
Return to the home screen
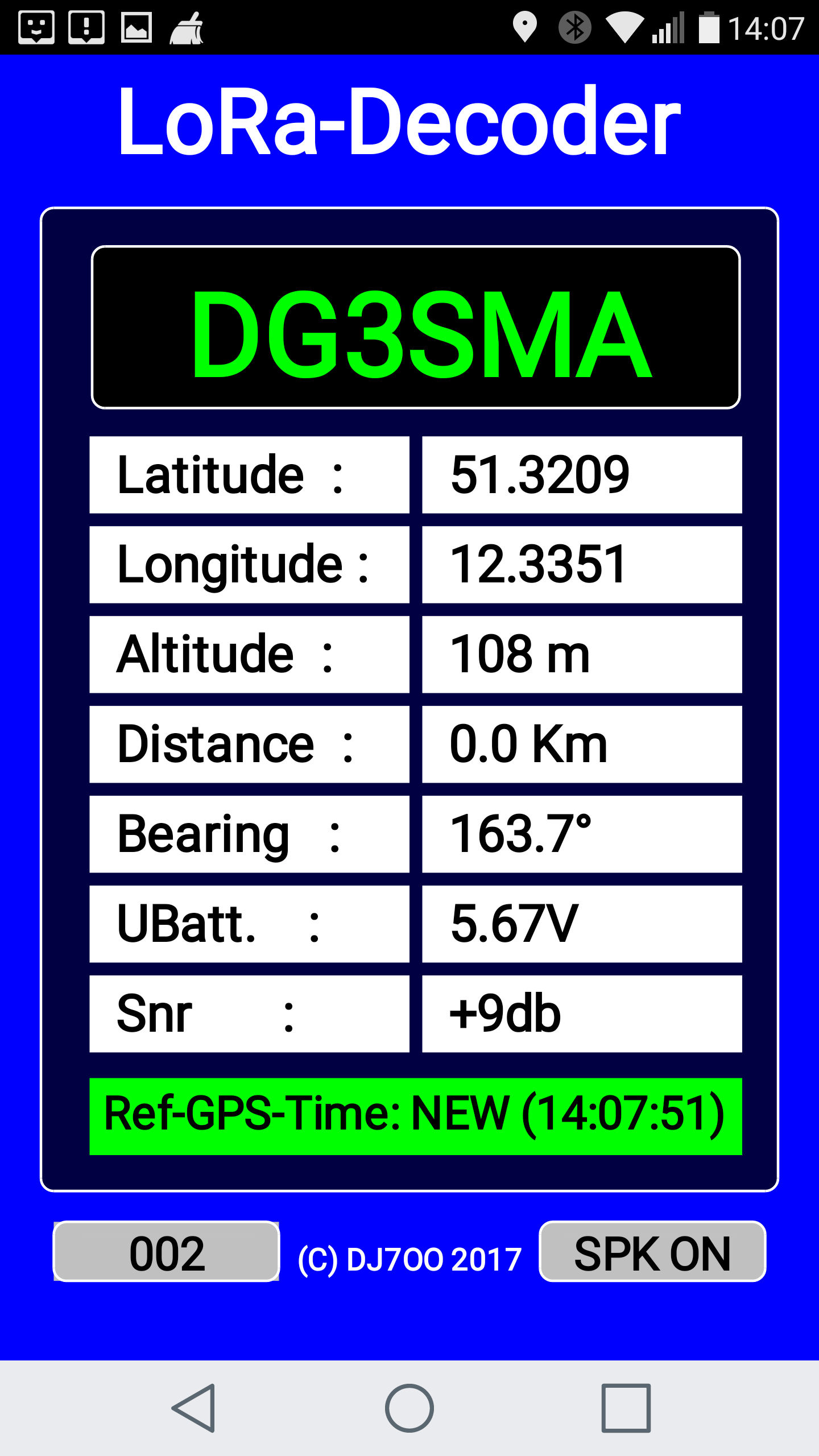pos(409,1408)
